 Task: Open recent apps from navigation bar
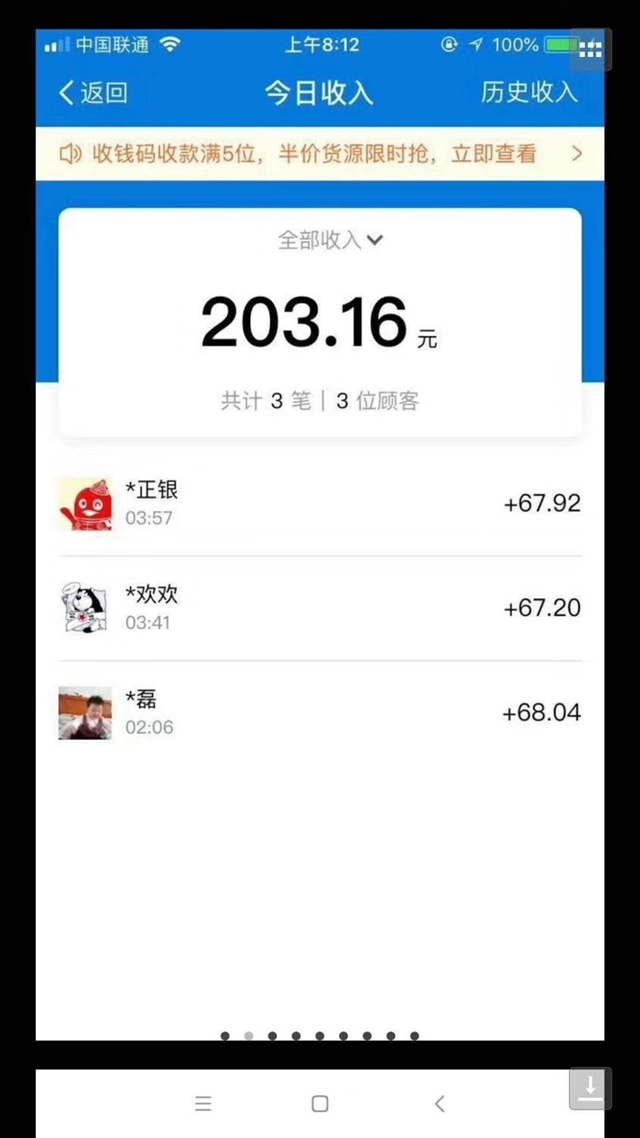coord(203,1104)
